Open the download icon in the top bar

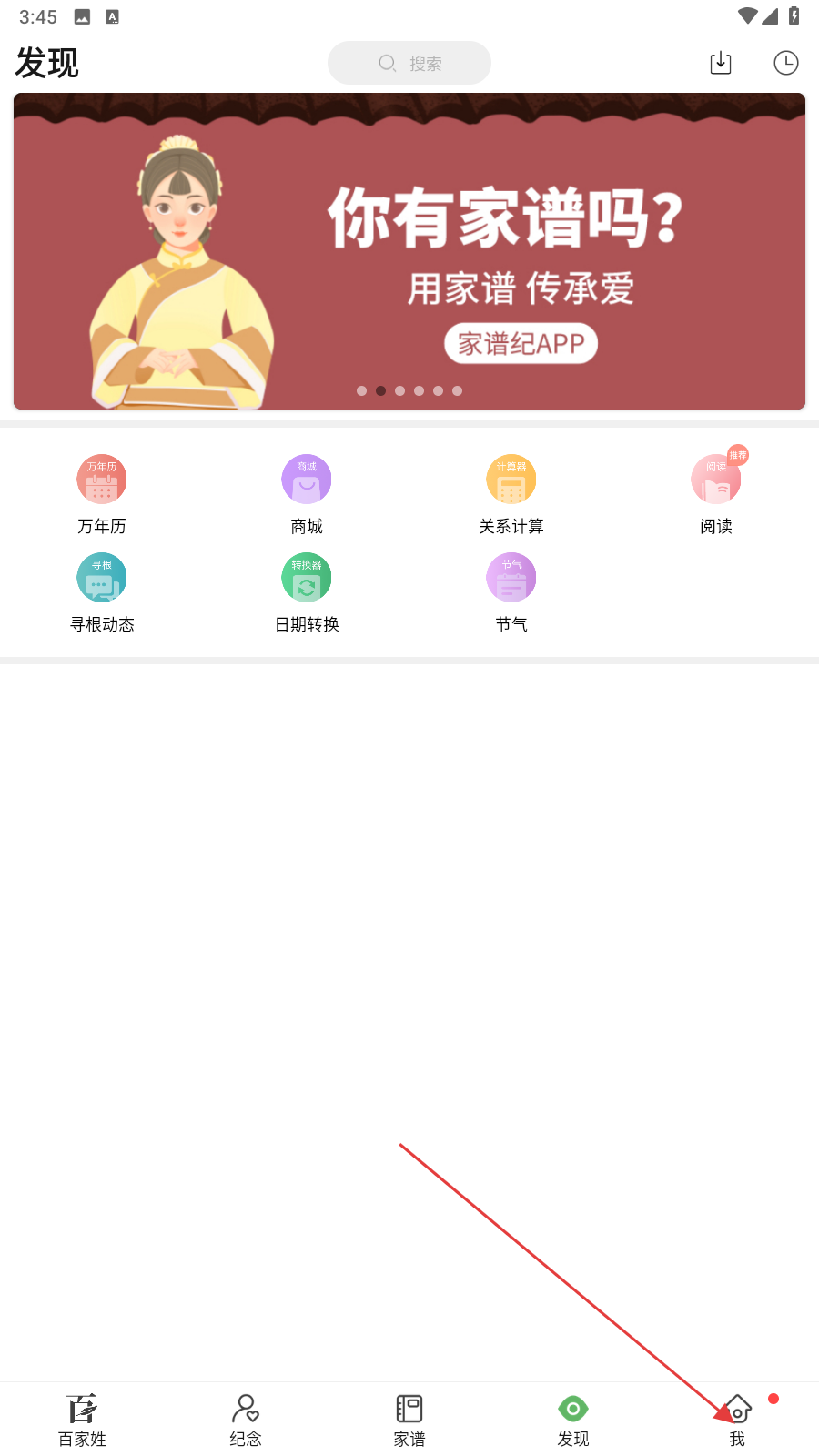tap(721, 63)
